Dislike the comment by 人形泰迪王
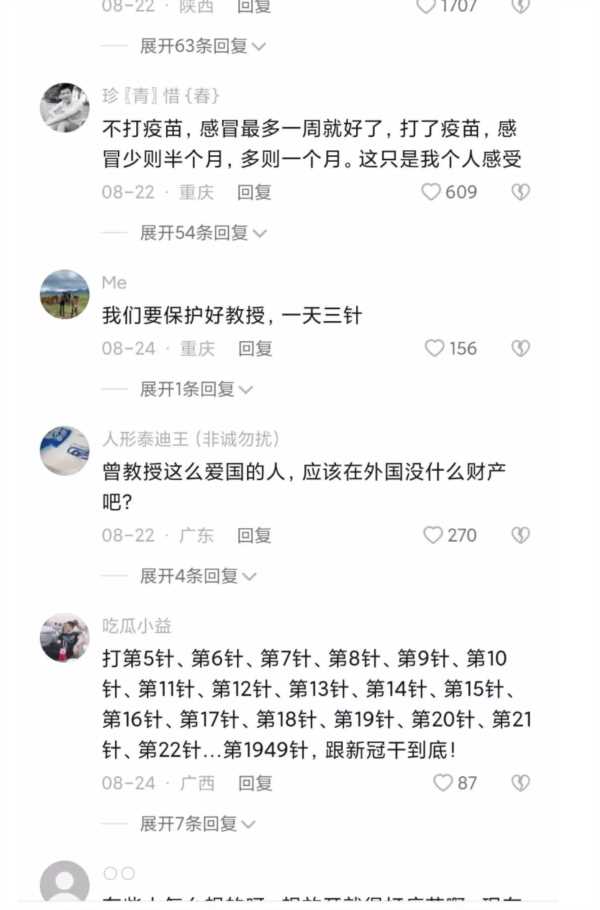This screenshot has height=910, width=600. coord(520,535)
